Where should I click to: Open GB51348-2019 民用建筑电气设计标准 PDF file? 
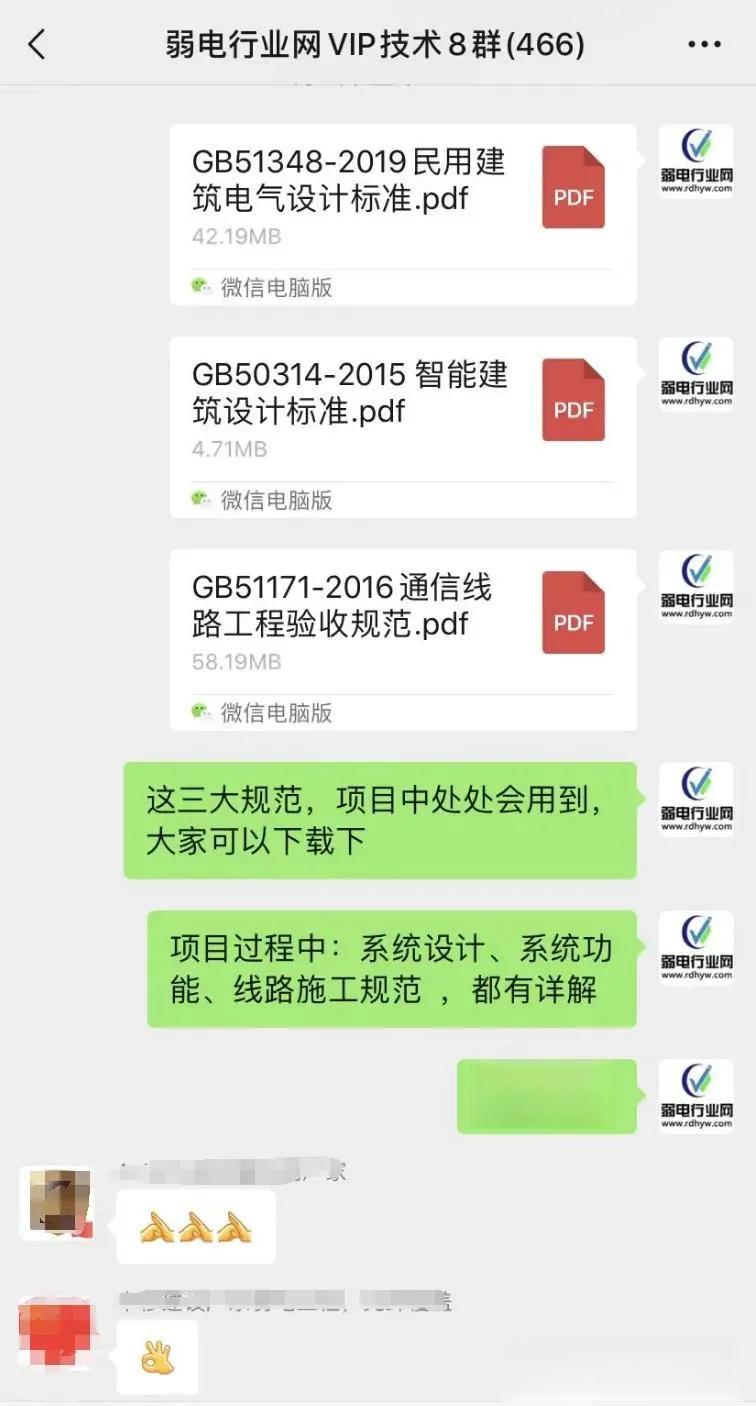(x=402, y=215)
